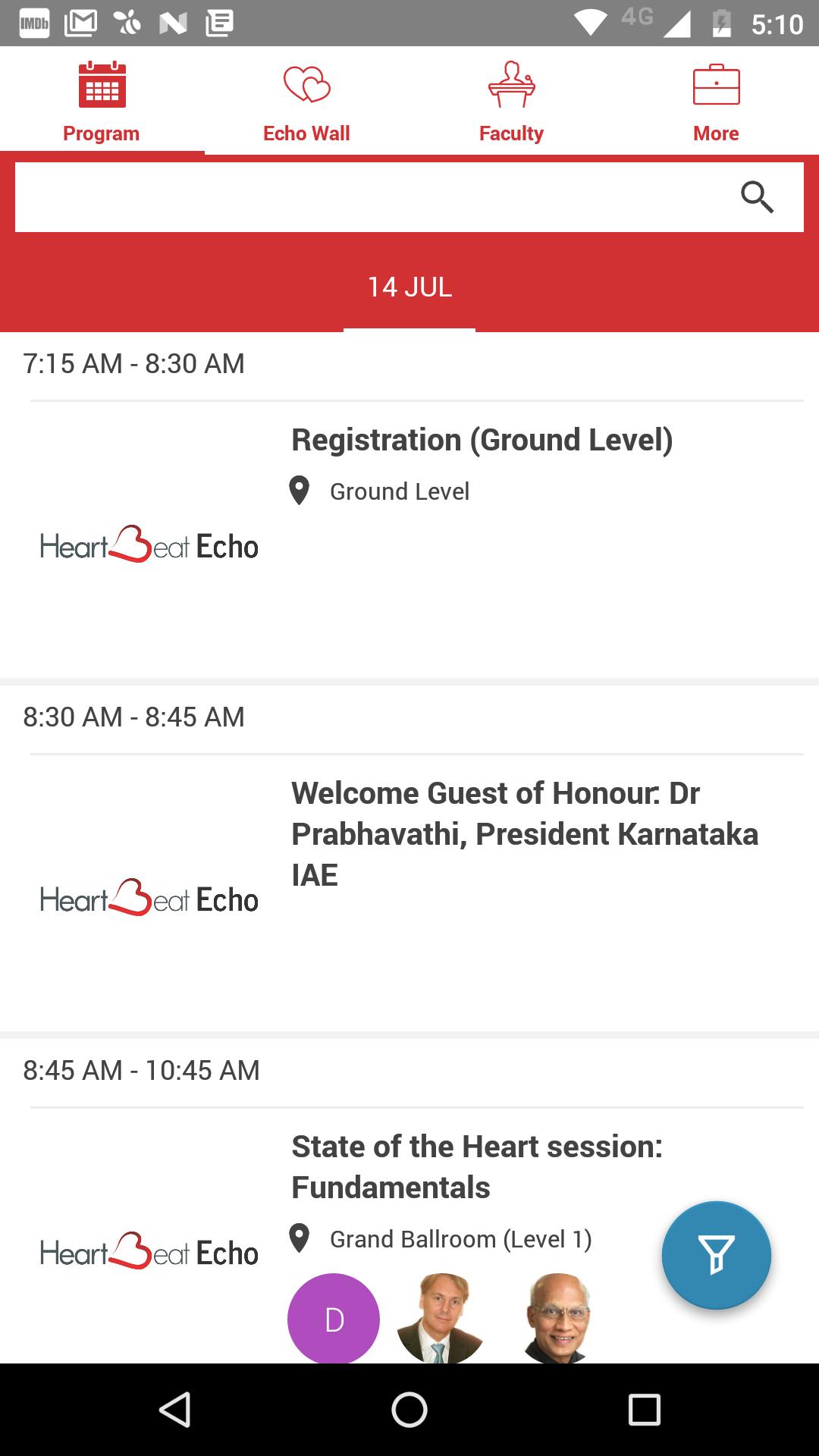This screenshot has height=1456, width=819.
Task: Open the More tab
Action: click(x=716, y=102)
